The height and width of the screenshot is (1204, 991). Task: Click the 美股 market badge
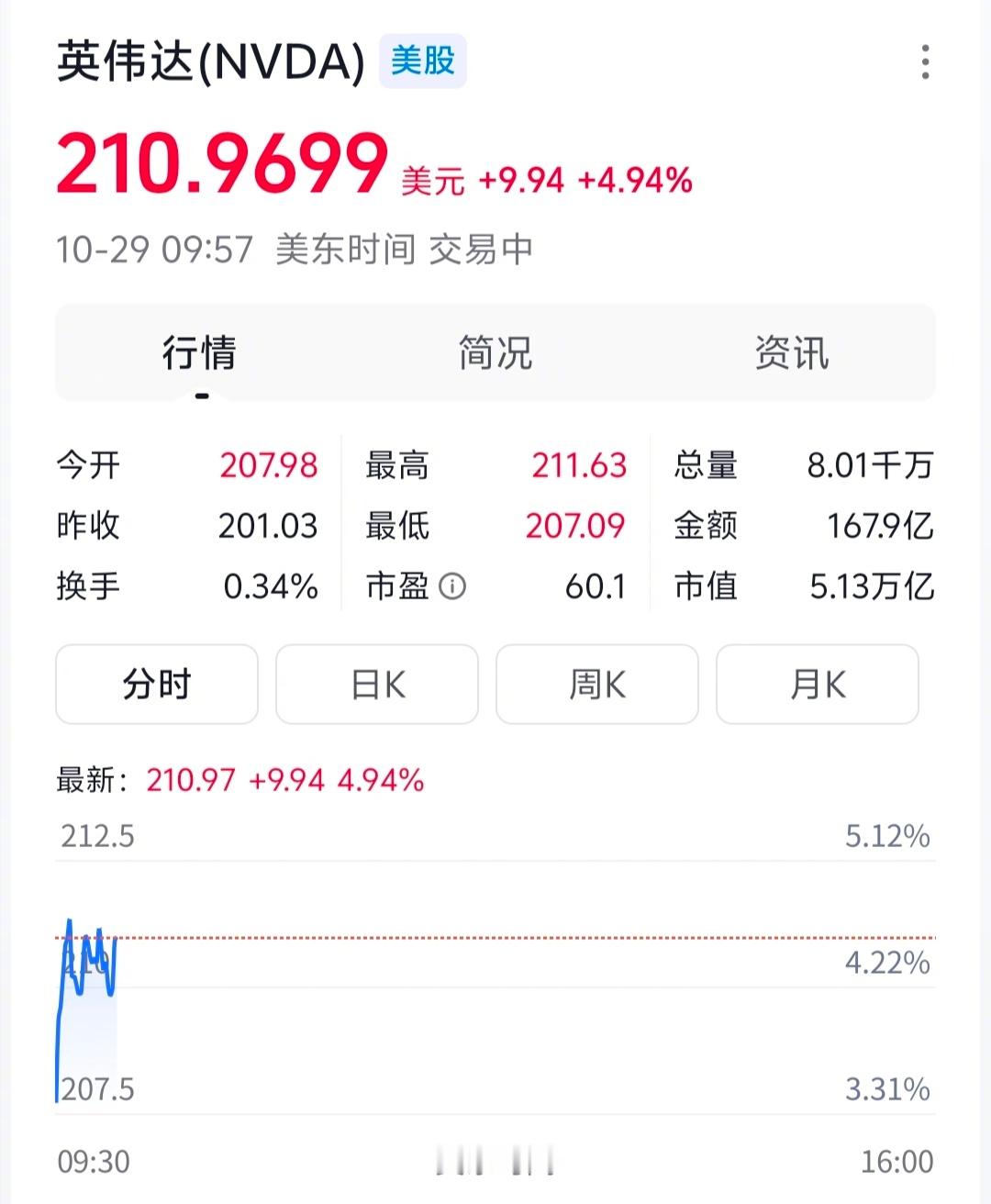(x=422, y=61)
